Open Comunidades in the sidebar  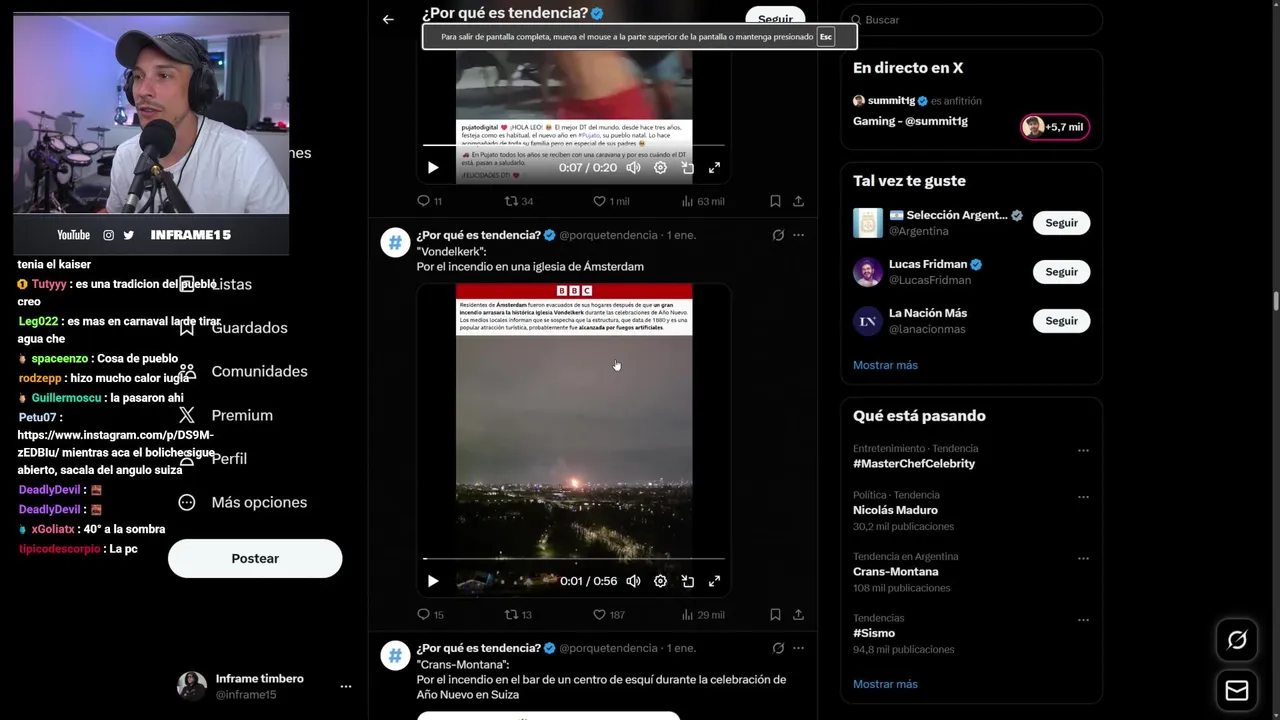click(259, 371)
